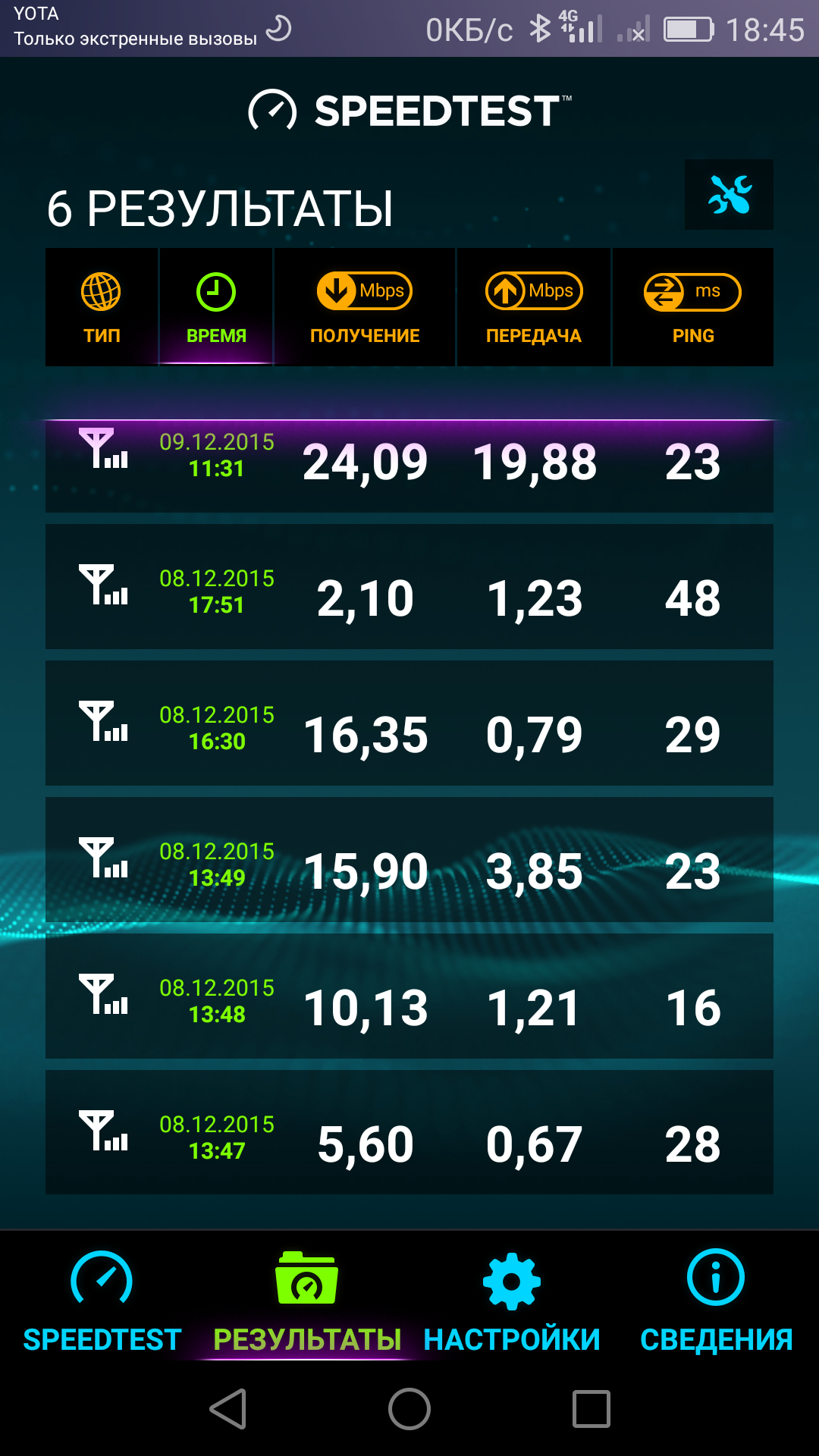Open the tools wrench icon

pyautogui.click(x=729, y=195)
